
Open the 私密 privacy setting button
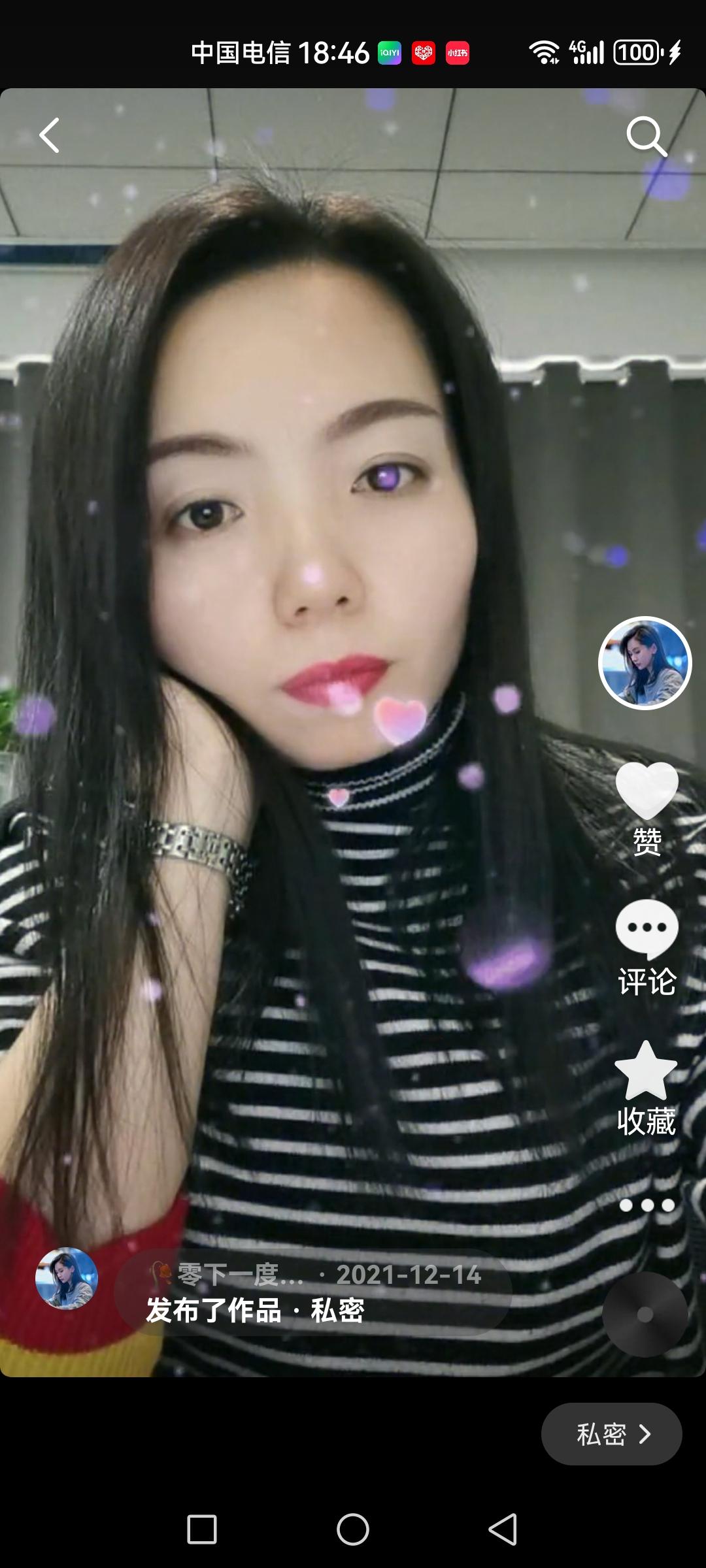(611, 1434)
